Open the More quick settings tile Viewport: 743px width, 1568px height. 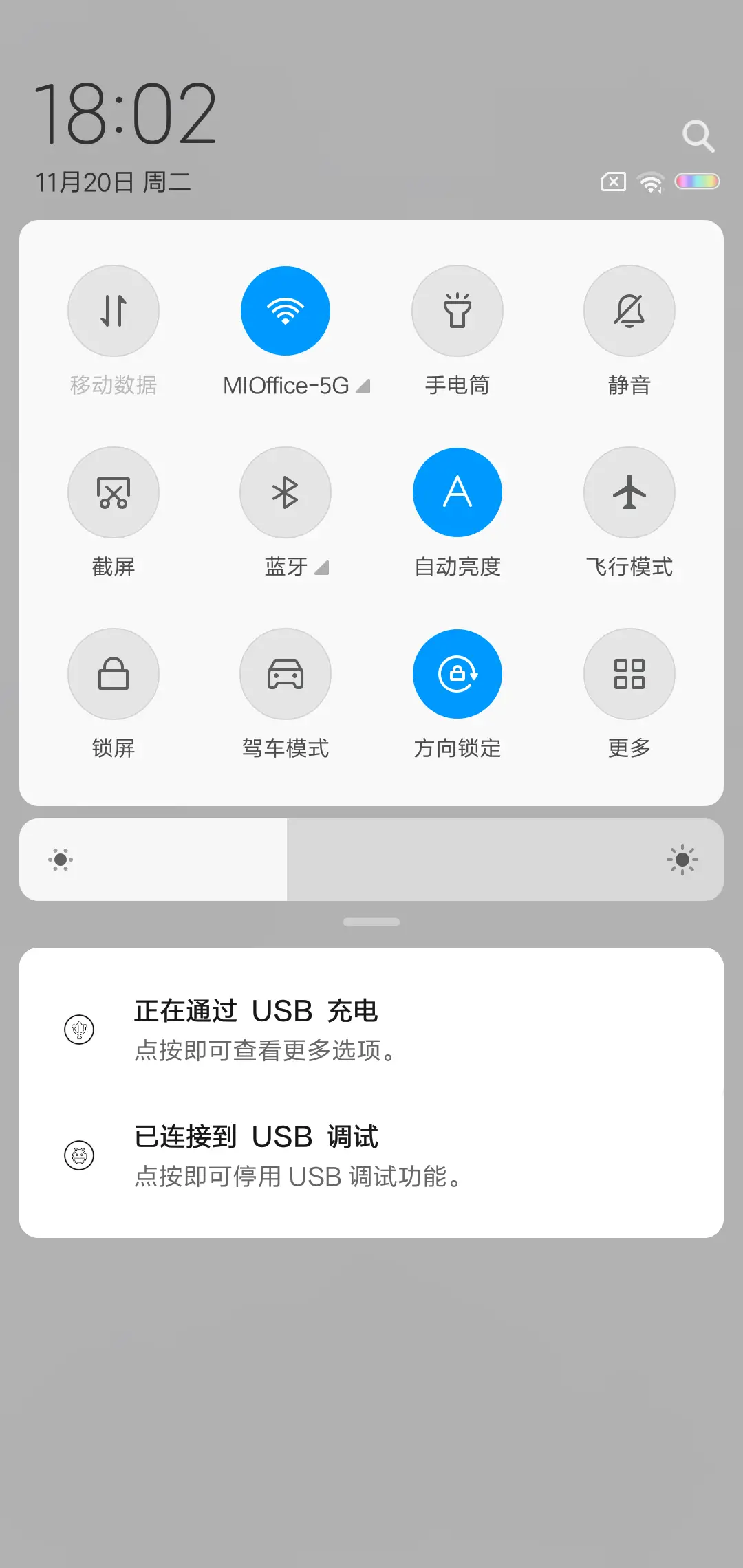[x=629, y=674]
